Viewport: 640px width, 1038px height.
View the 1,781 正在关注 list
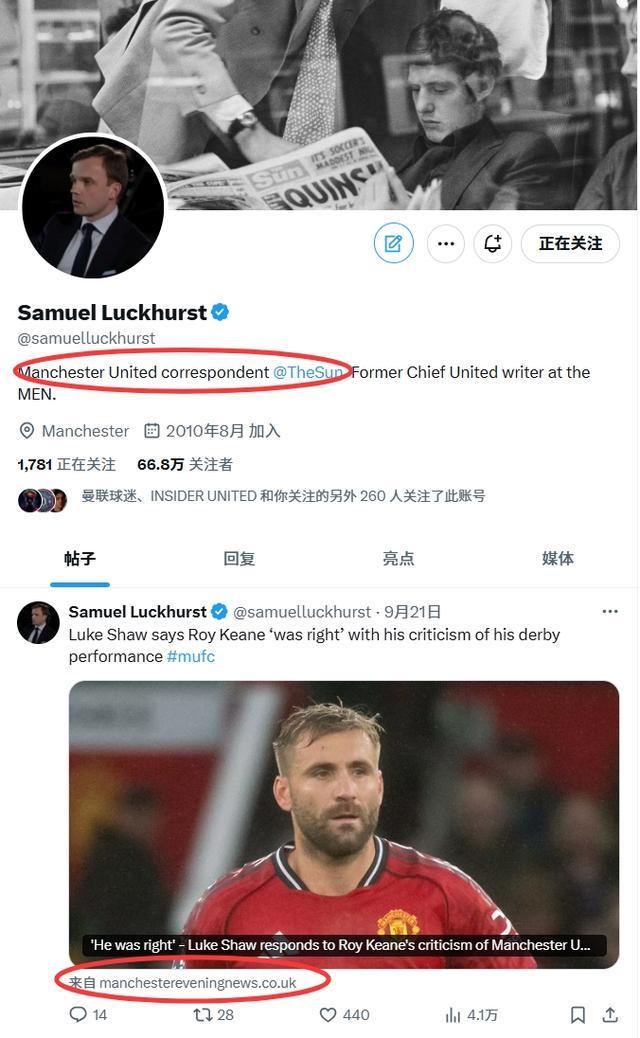[x=67, y=464]
